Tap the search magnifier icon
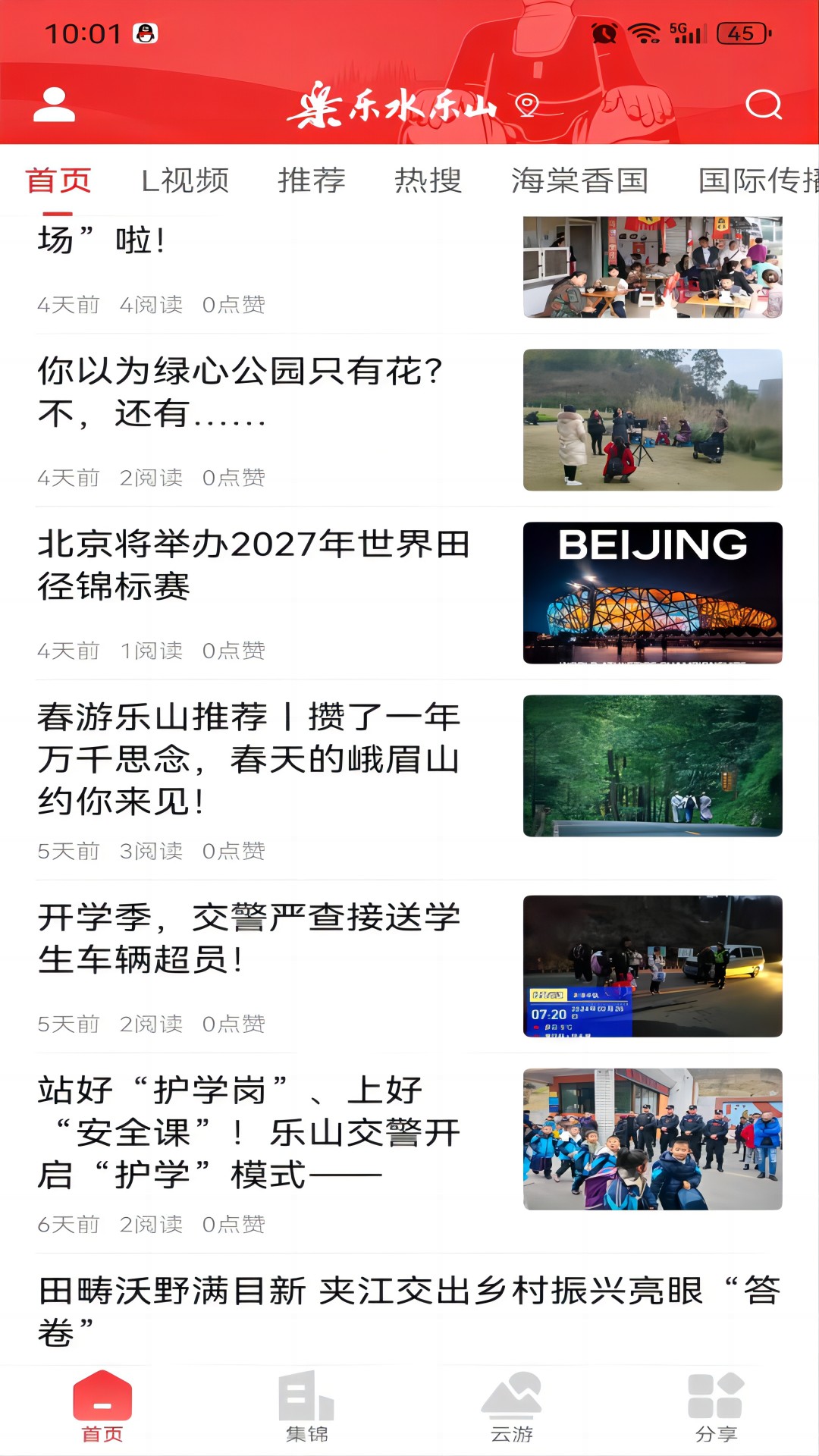 click(763, 105)
